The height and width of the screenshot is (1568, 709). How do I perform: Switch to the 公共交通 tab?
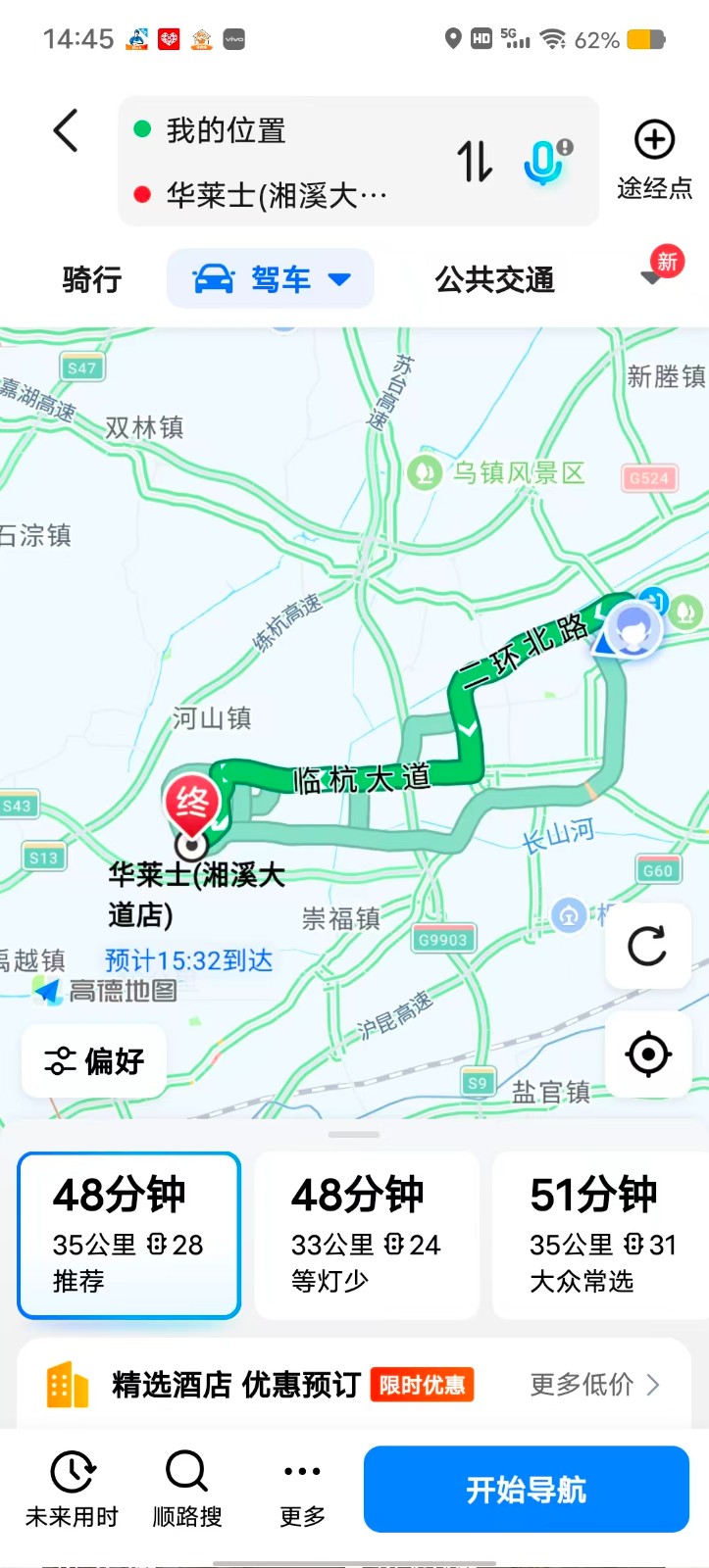(x=495, y=280)
